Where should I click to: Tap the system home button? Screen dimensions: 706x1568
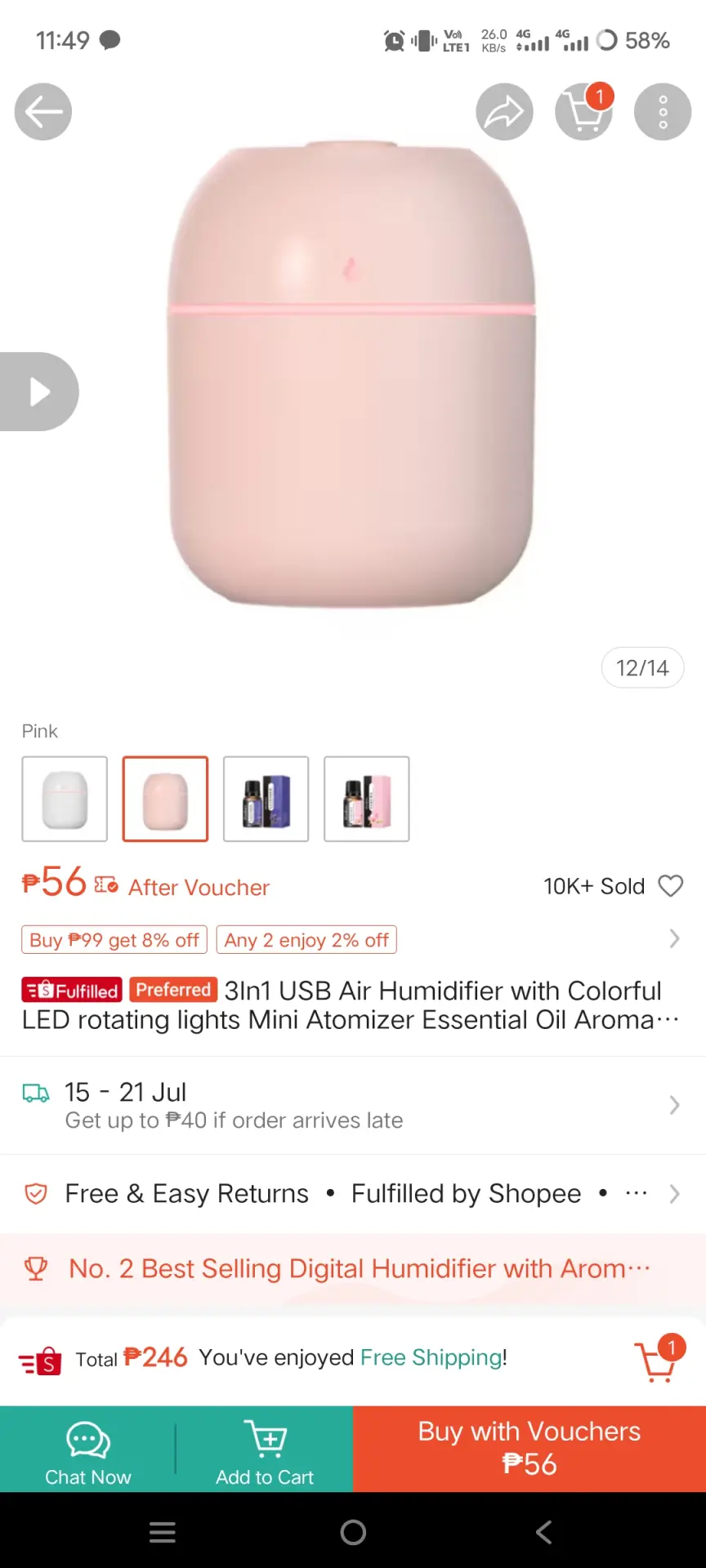[353, 1532]
